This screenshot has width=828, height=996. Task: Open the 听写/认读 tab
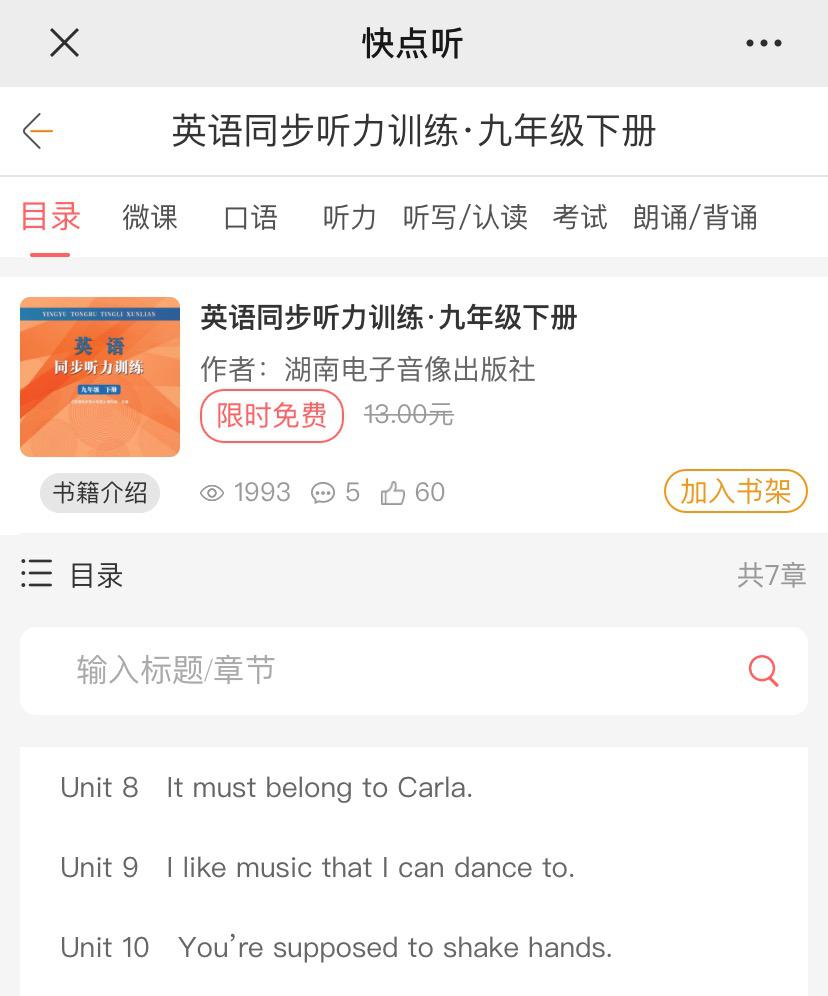[x=465, y=217]
